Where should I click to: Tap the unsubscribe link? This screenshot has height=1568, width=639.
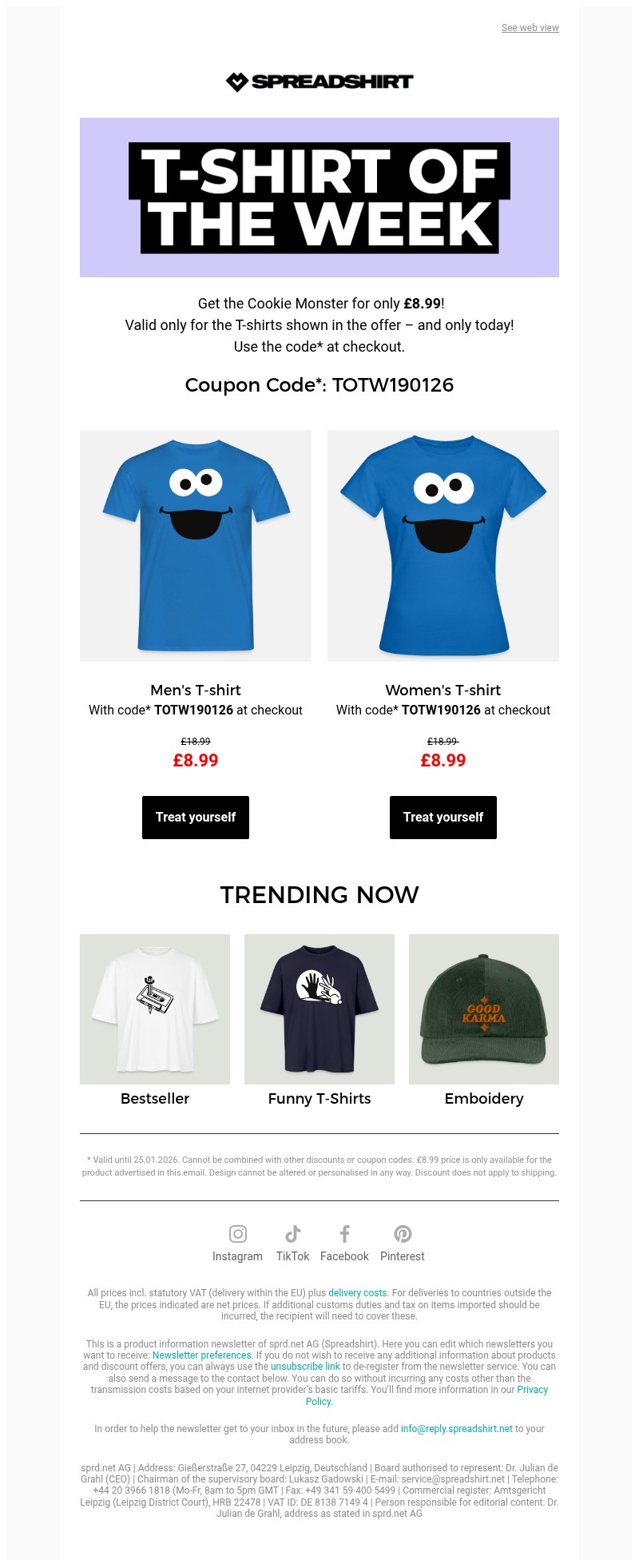(x=305, y=1367)
